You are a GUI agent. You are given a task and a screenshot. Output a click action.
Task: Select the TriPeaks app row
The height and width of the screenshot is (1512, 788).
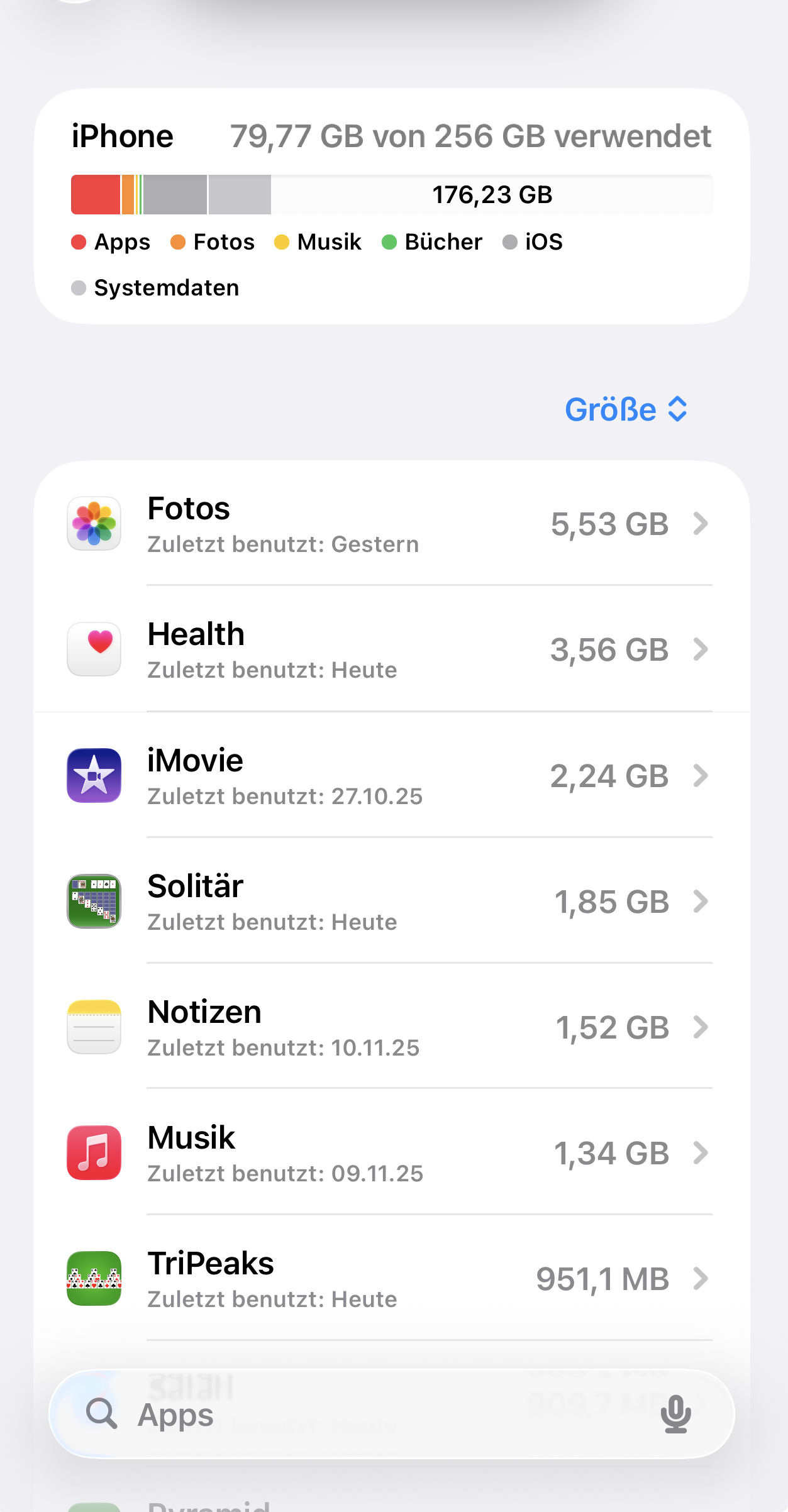[x=390, y=1279]
